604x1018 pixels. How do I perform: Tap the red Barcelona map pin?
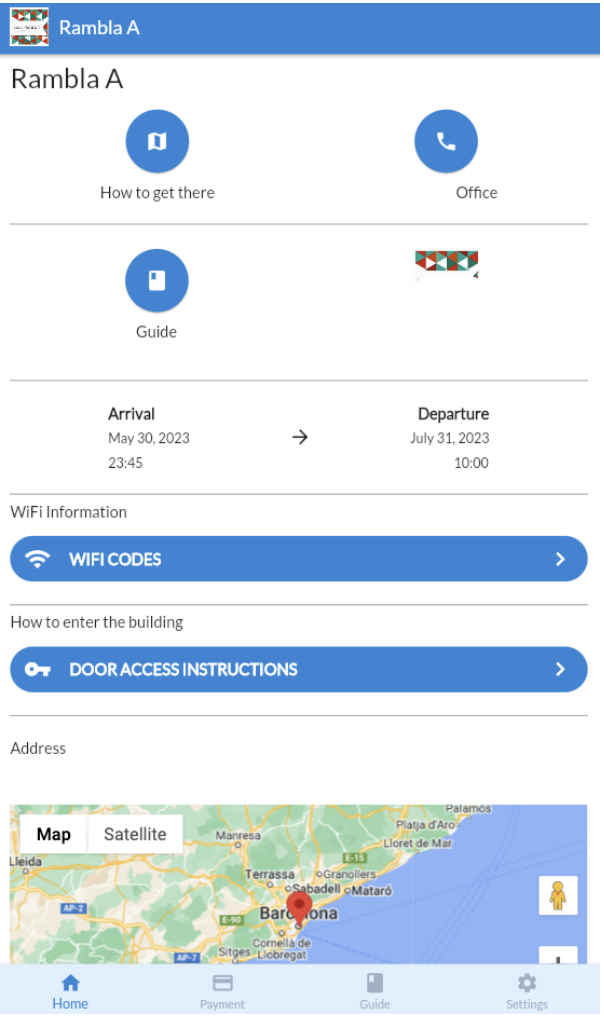(299, 908)
